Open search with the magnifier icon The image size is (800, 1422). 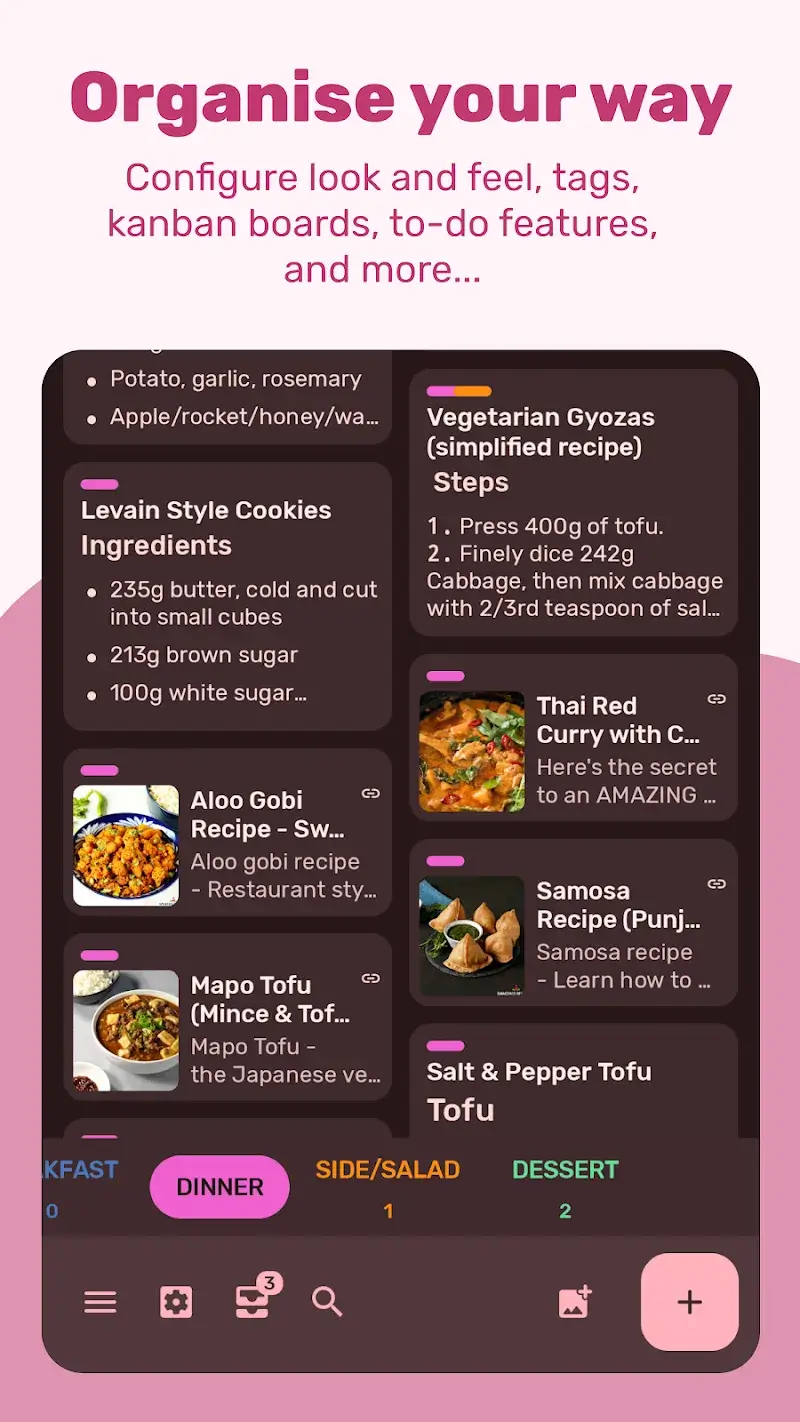click(326, 1301)
